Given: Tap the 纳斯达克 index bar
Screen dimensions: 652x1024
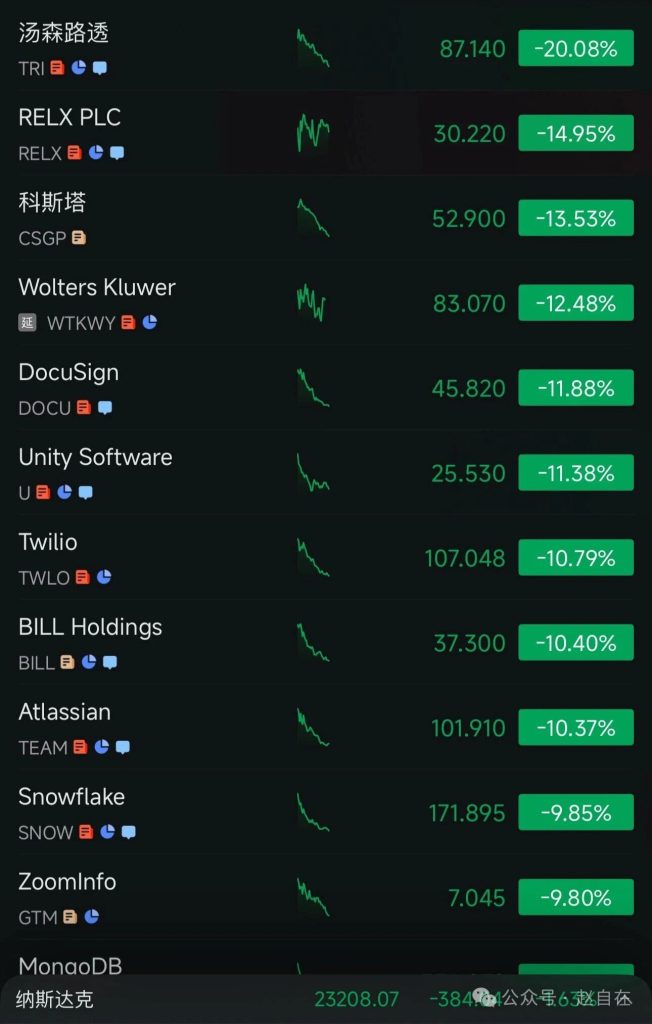Looking at the screenshot, I should (x=200, y=998).
